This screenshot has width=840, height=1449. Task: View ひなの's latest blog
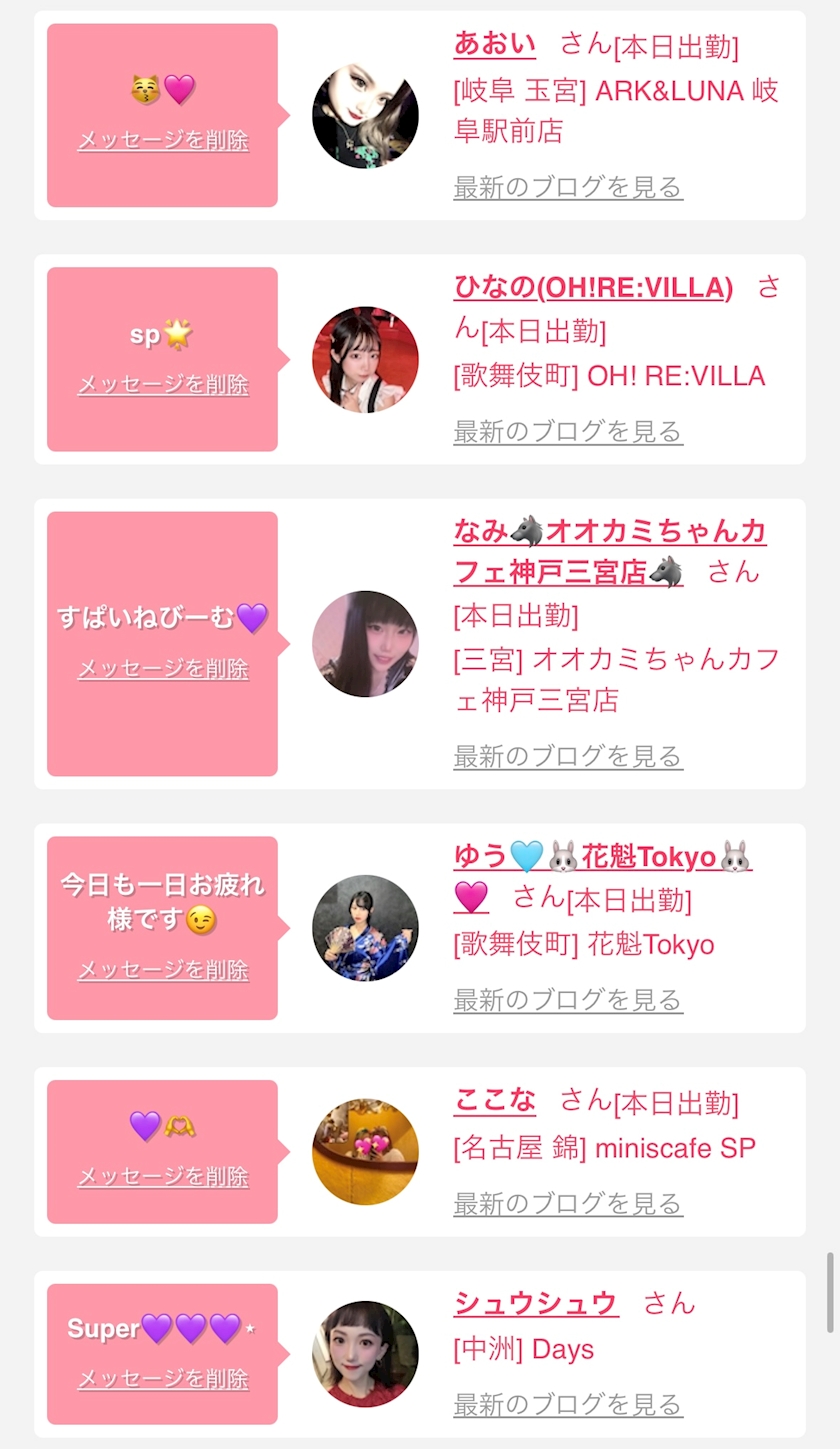click(x=568, y=431)
